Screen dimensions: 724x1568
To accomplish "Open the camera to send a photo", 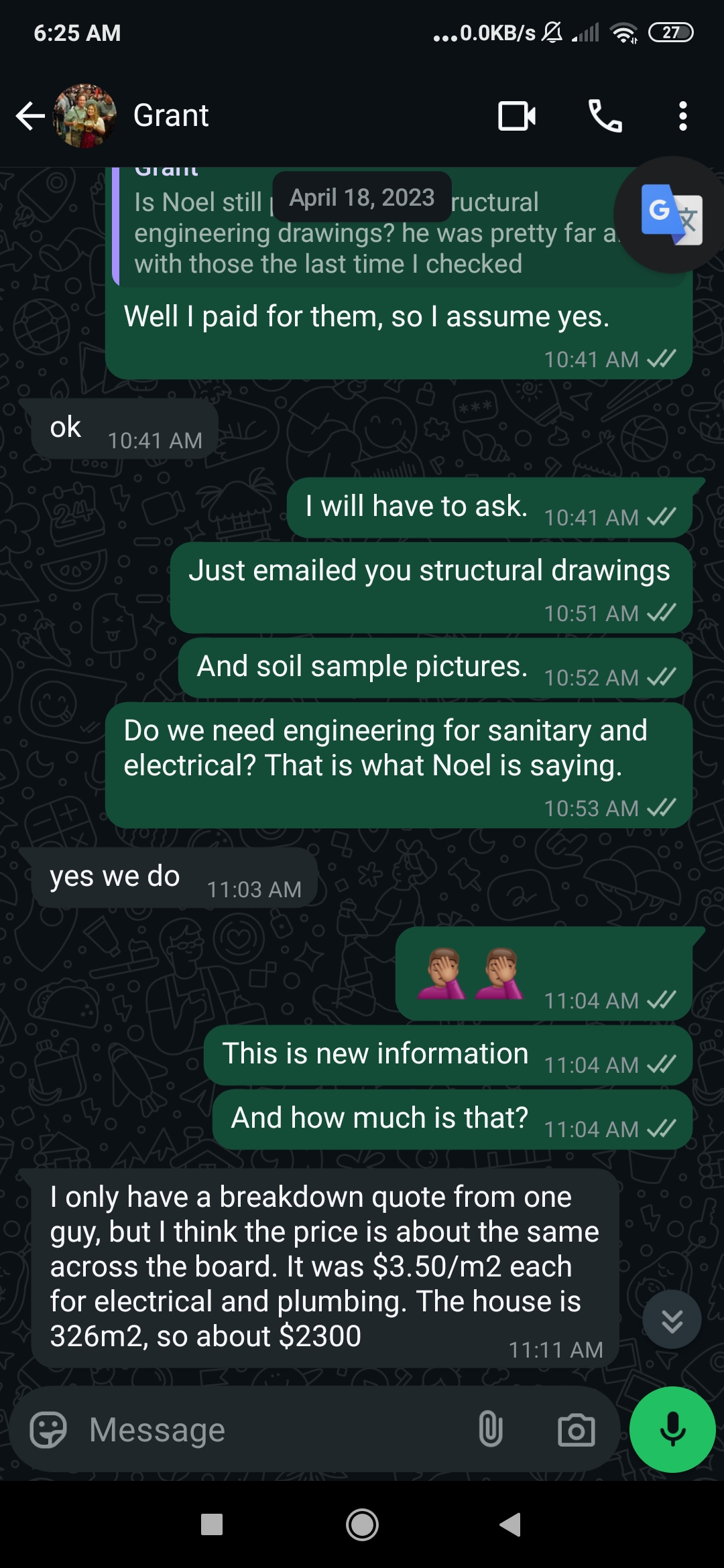I will coord(576,1430).
